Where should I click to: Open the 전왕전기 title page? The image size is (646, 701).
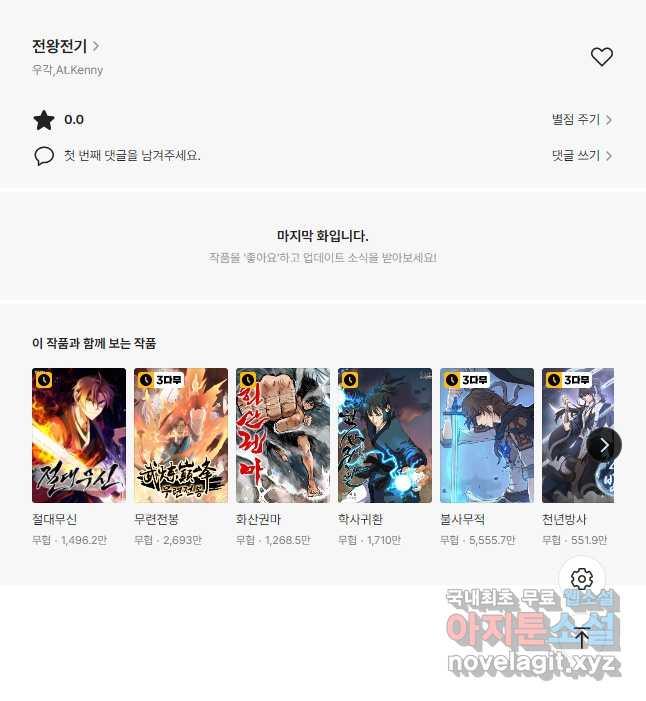point(65,46)
